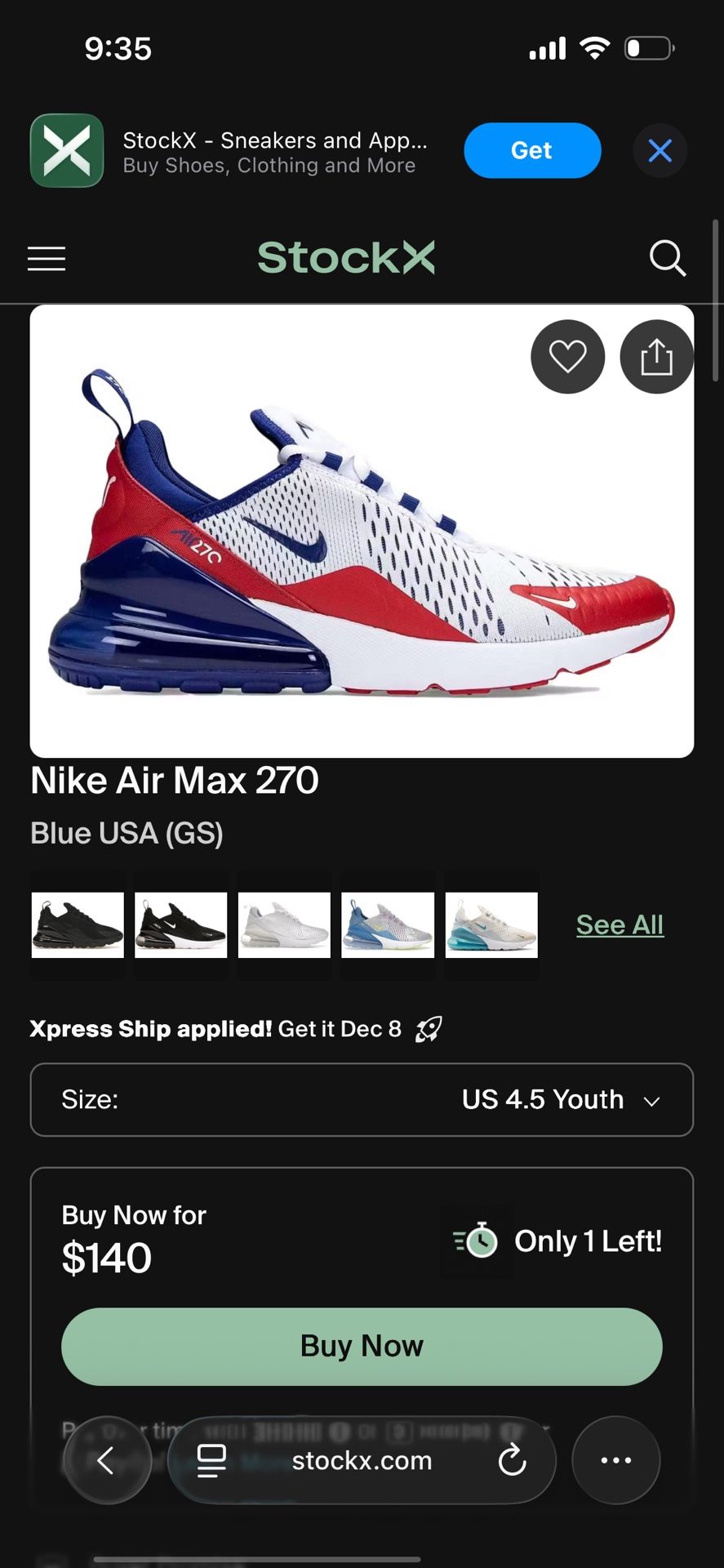Open browser tabs view
The width and height of the screenshot is (724, 1568).
211,1460
